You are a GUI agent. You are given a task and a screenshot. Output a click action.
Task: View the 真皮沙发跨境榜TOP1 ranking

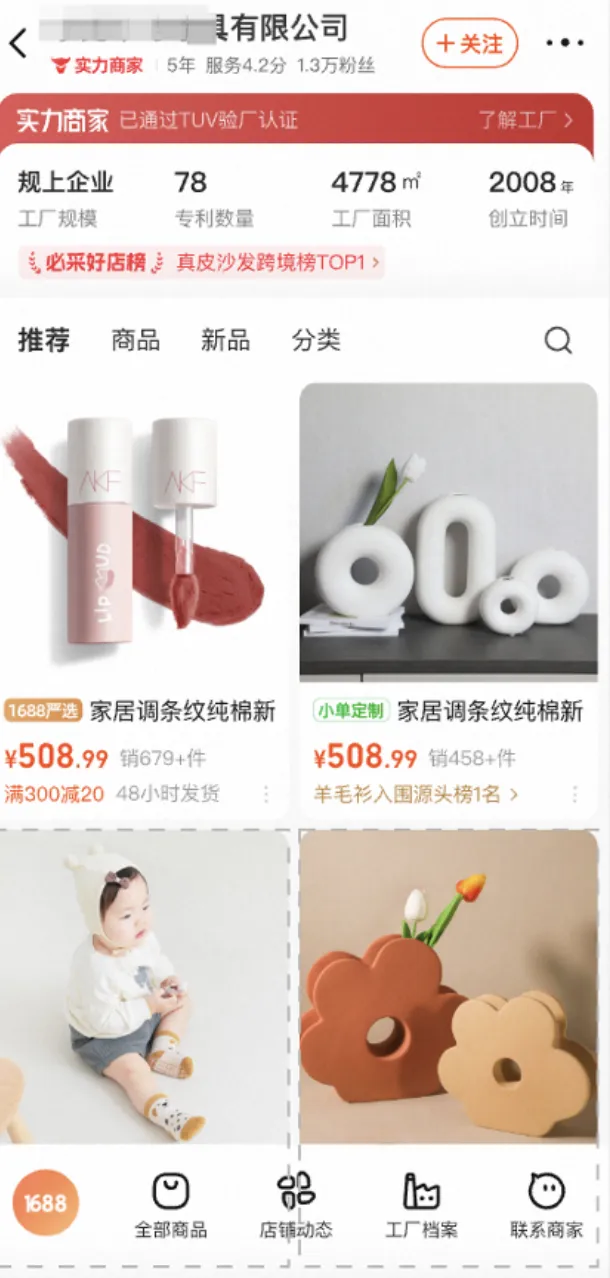278,262
